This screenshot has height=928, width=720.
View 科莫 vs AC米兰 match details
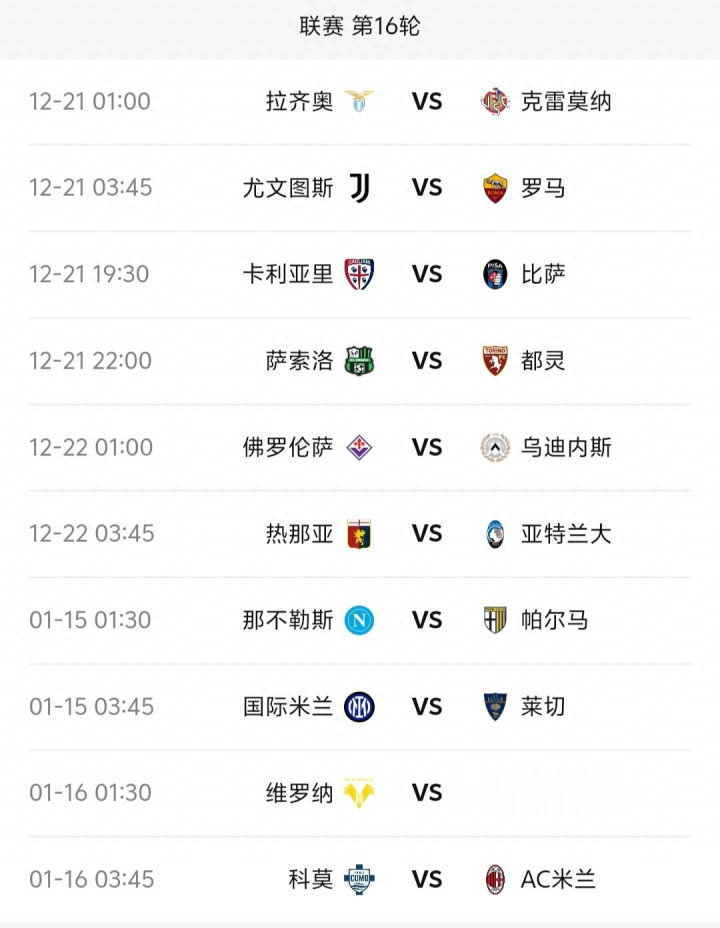[426, 879]
